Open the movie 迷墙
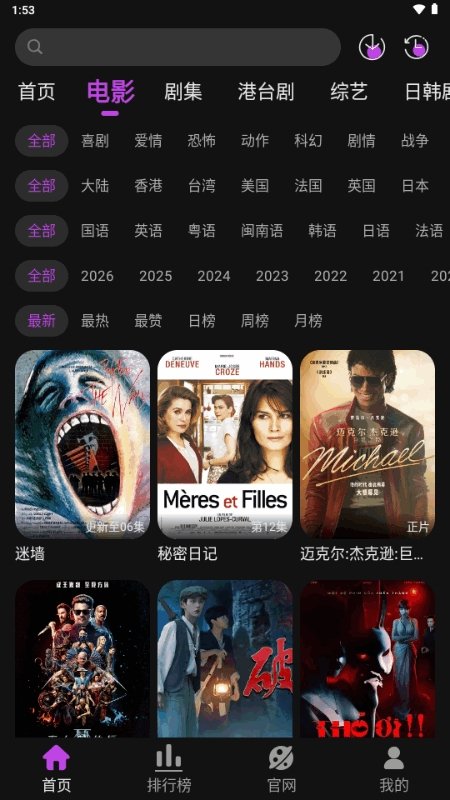Screen dimensions: 450x800 tap(83, 456)
